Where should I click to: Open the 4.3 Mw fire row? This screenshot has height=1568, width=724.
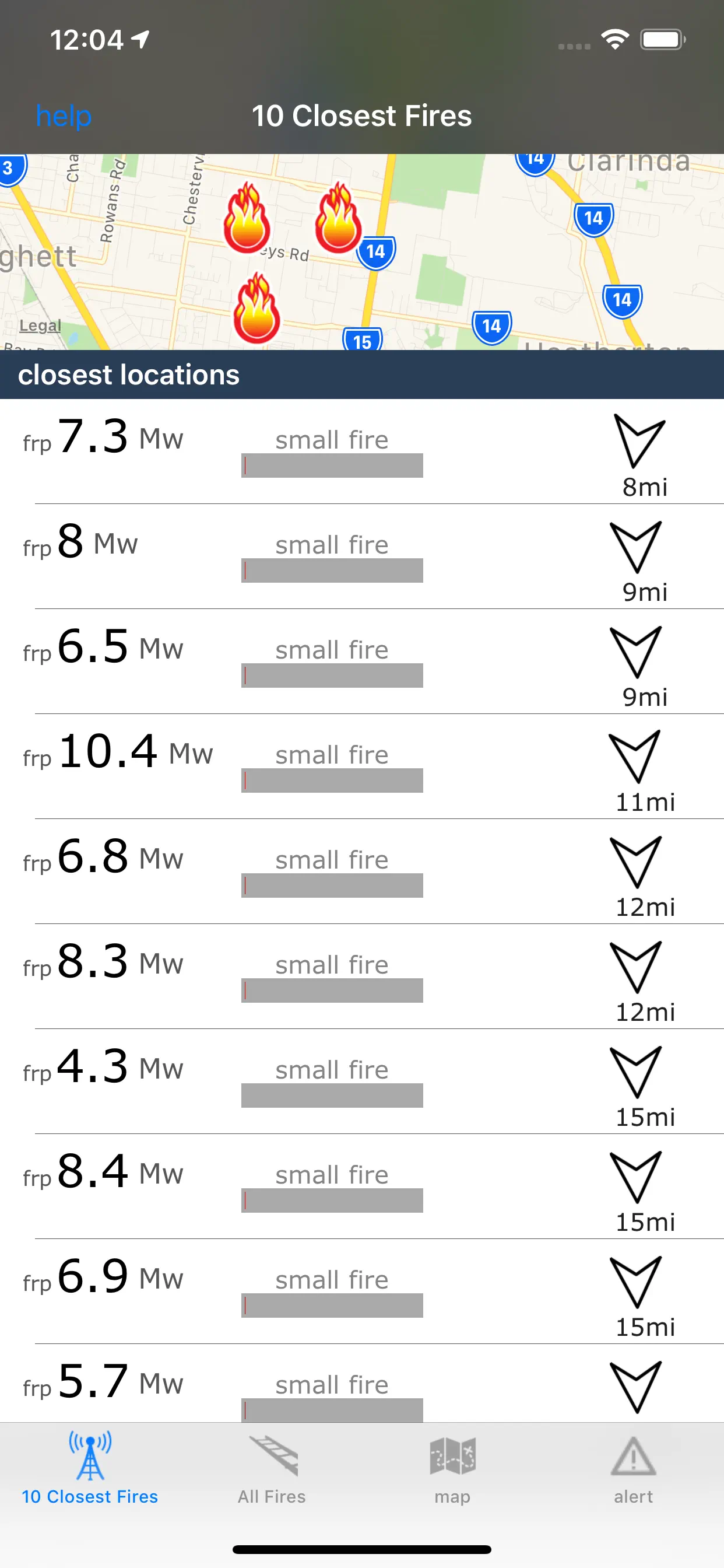[361, 1081]
